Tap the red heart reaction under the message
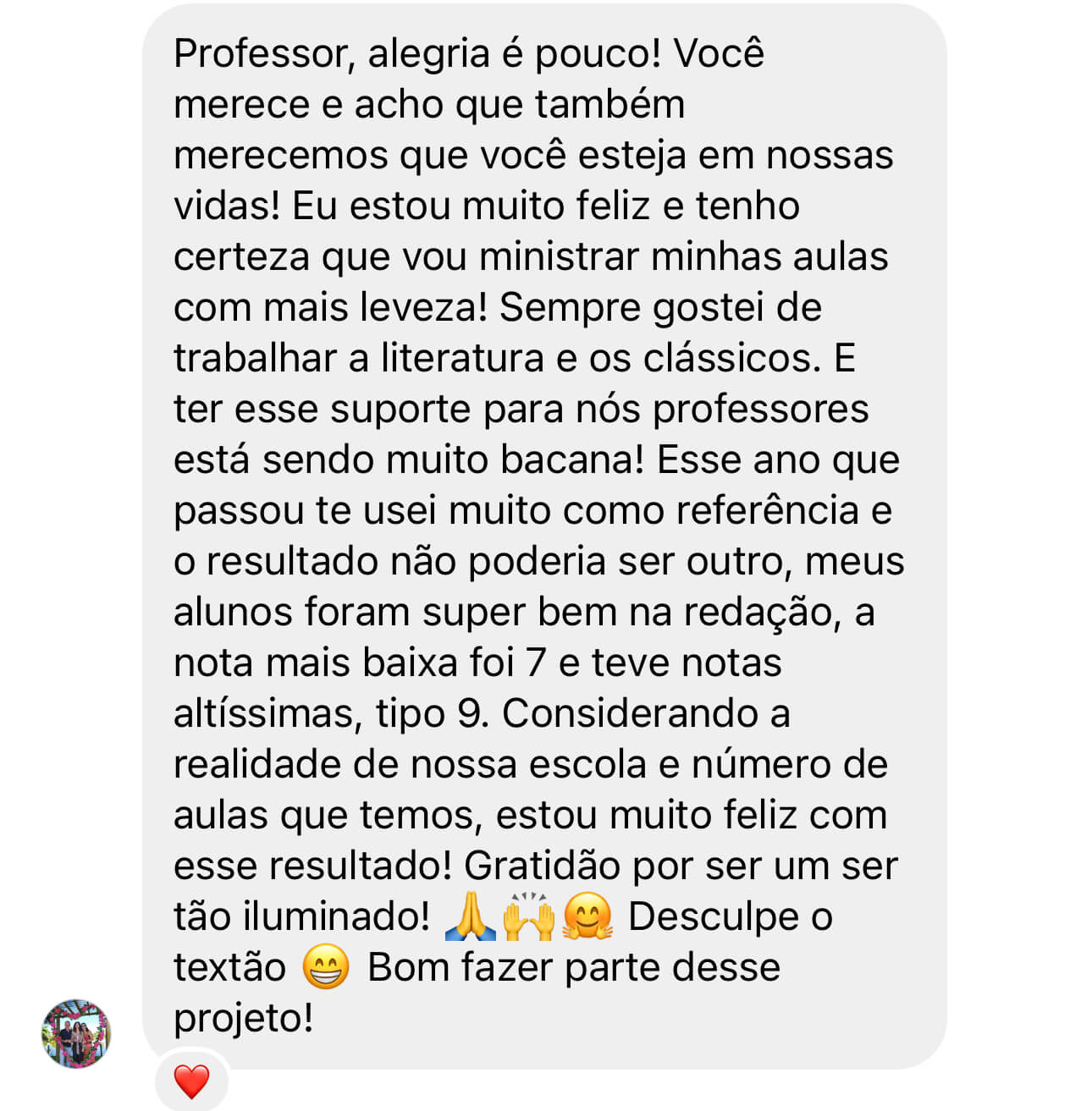The height and width of the screenshot is (1111, 1092). [191, 1081]
